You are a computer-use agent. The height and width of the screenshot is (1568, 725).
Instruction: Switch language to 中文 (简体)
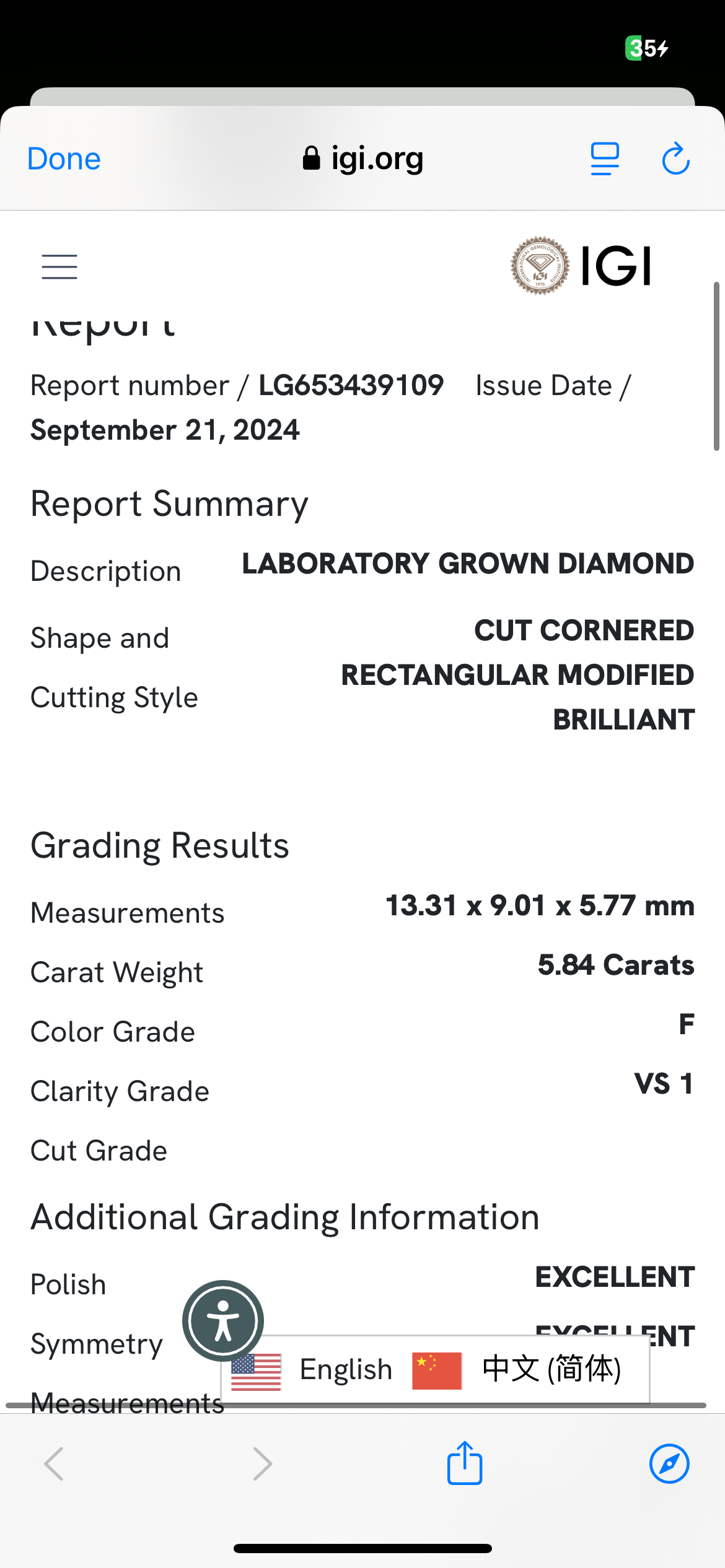pyautogui.click(x=517, y=1370)
